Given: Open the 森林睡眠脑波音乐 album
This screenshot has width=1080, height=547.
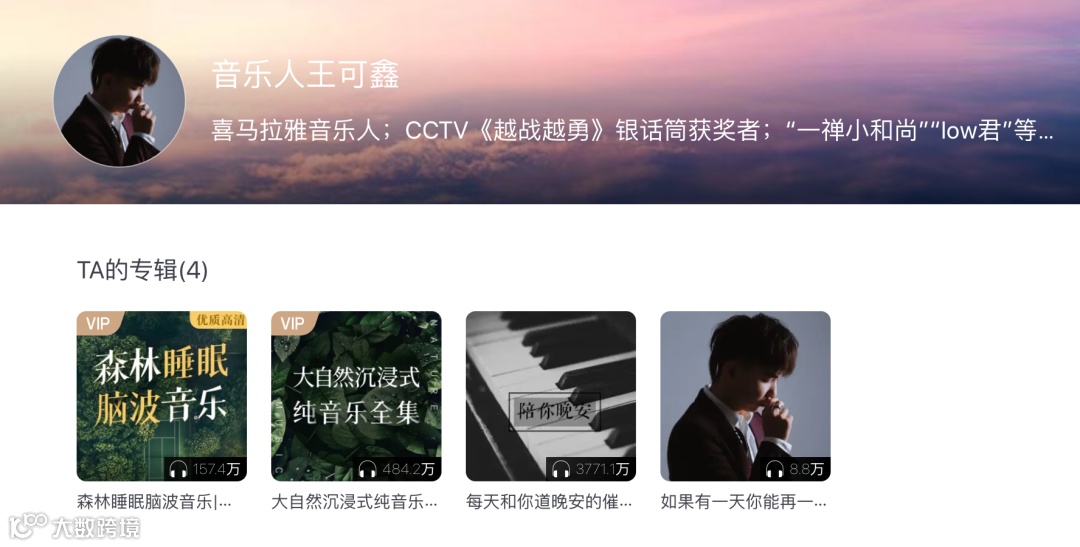Looking at the screenshot, I should (162, 396).
